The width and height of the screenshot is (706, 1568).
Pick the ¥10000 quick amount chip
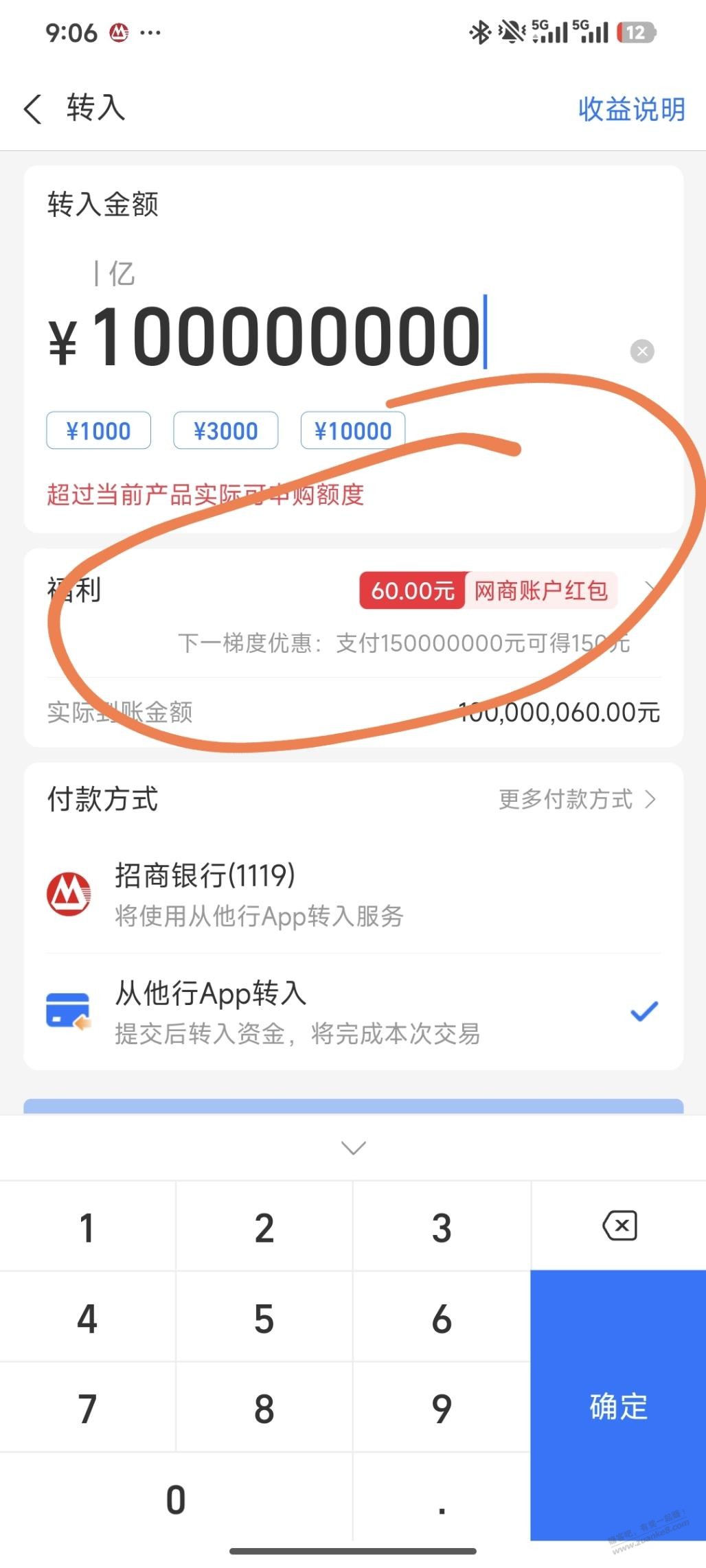tap(352, 431)
